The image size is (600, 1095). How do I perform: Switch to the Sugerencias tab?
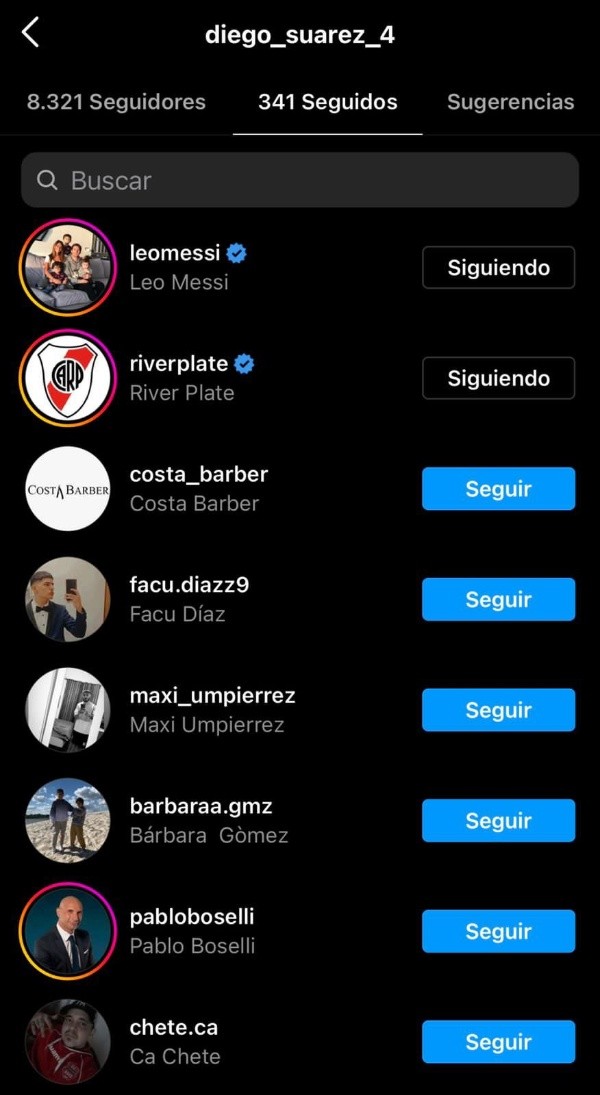[510, 102]
